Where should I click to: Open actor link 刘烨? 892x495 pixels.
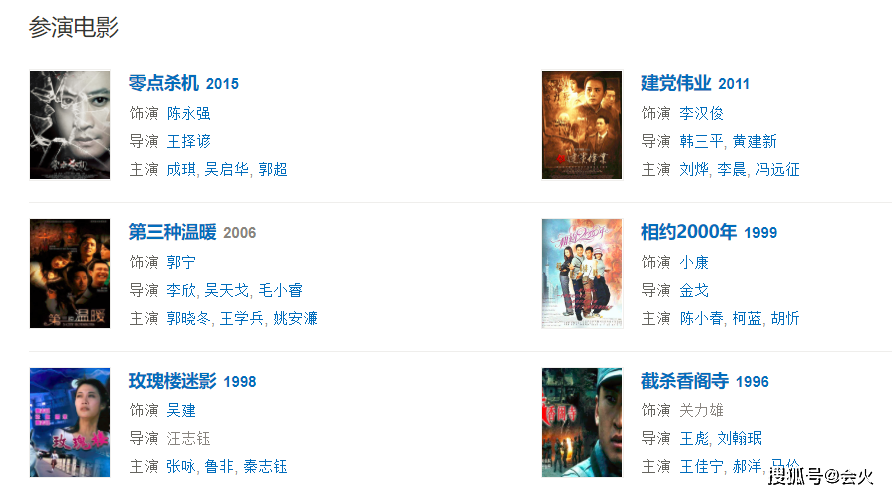[694, 169]
